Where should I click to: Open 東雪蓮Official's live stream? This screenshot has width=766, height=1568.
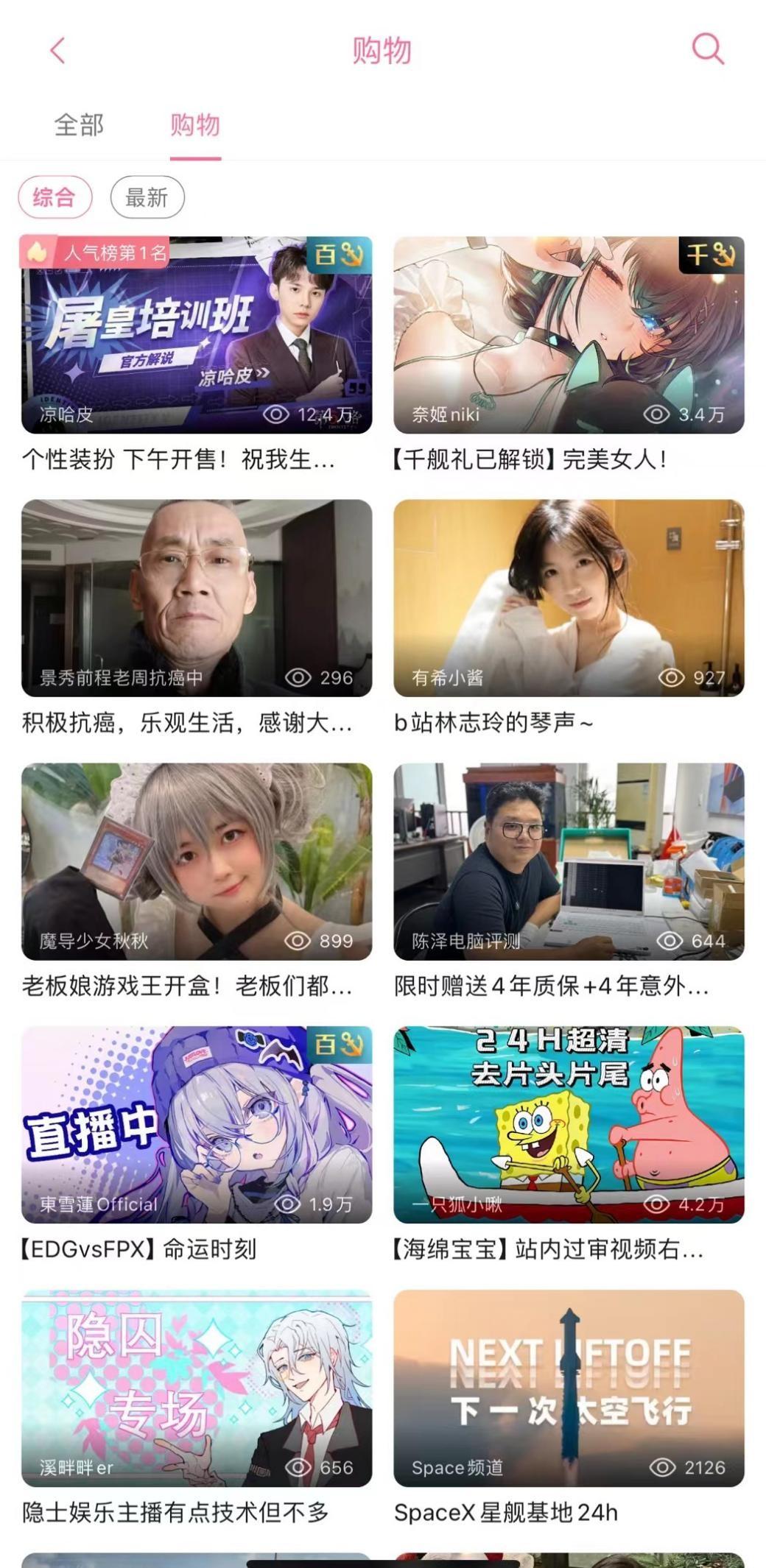click(197, 1125)
